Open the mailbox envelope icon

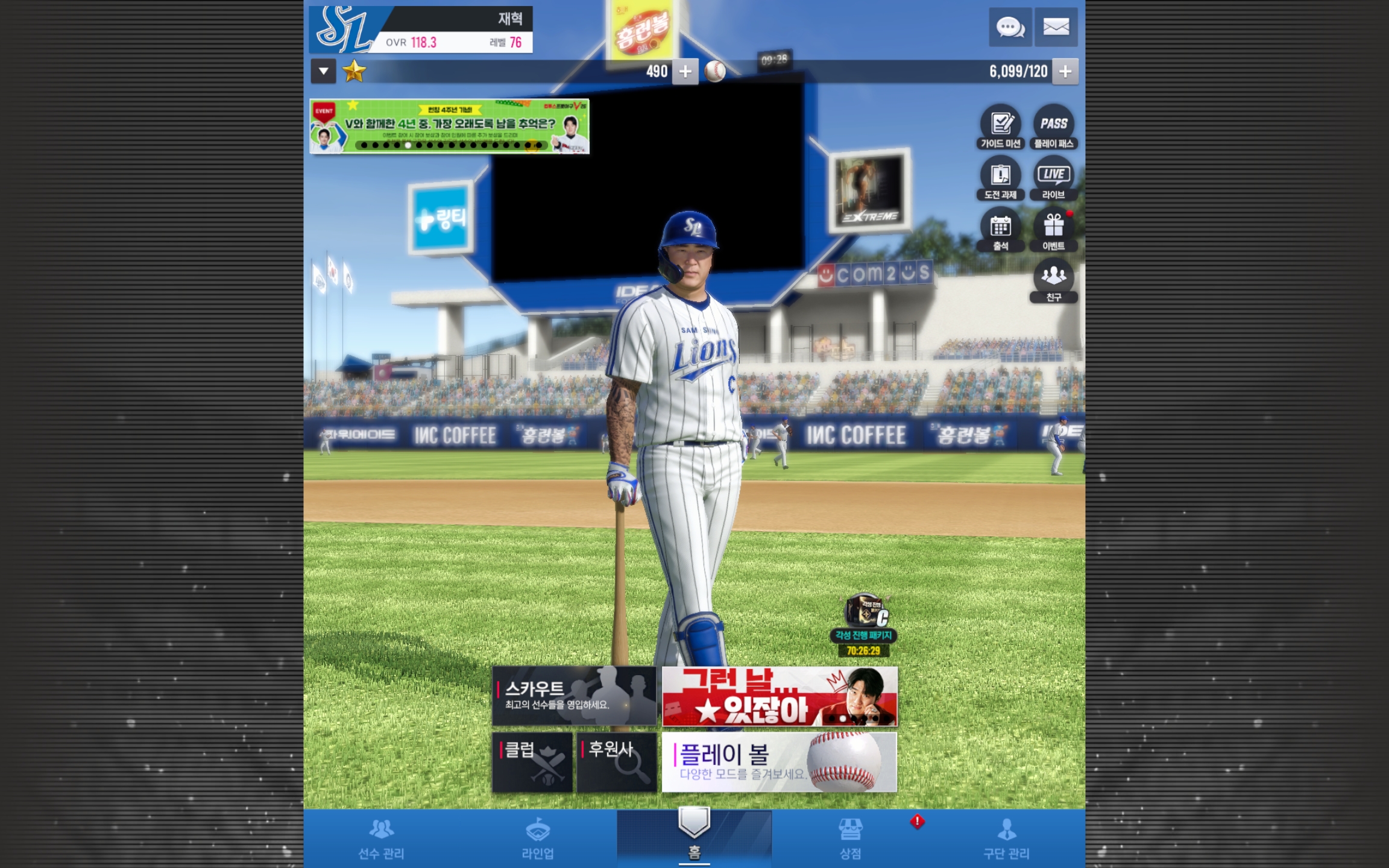[x=1056, y=27]
